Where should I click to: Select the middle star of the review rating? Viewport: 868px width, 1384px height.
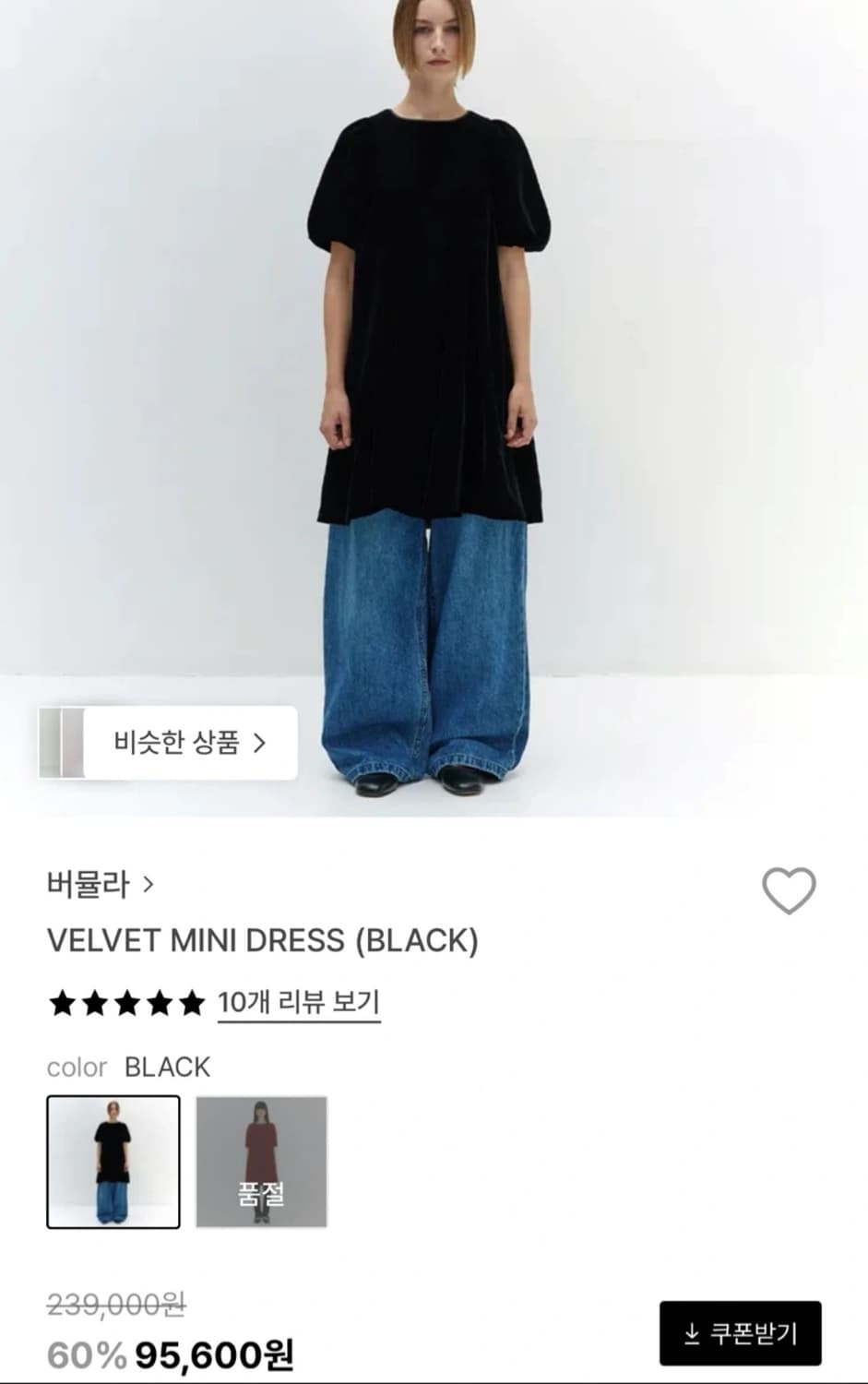tap(125, 1000)
